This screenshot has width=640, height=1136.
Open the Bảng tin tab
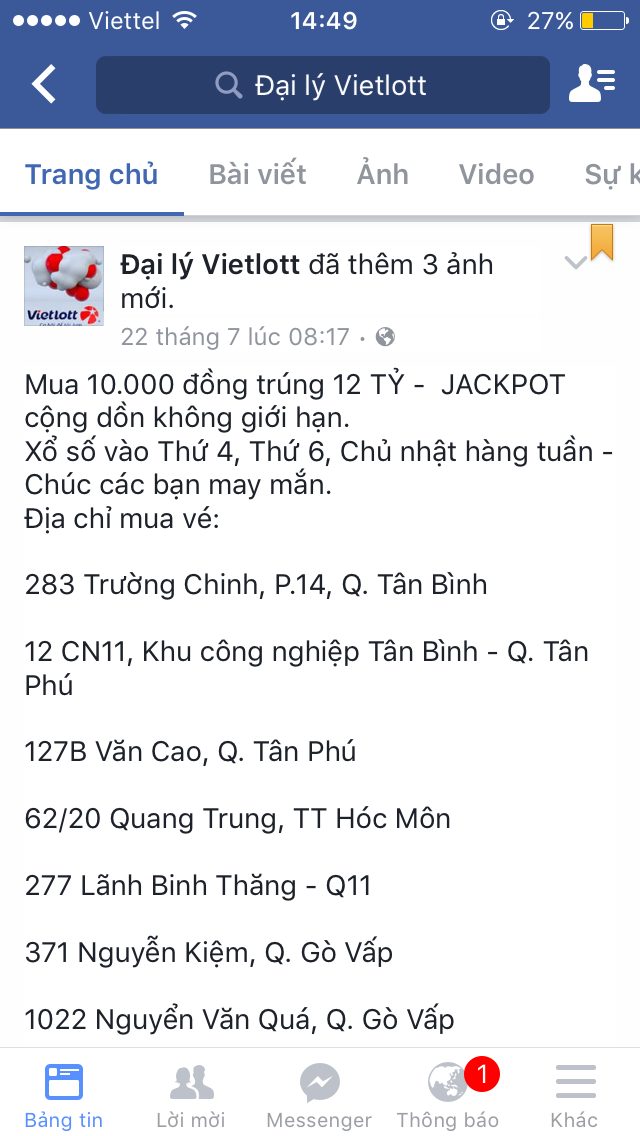(64, 1093)
